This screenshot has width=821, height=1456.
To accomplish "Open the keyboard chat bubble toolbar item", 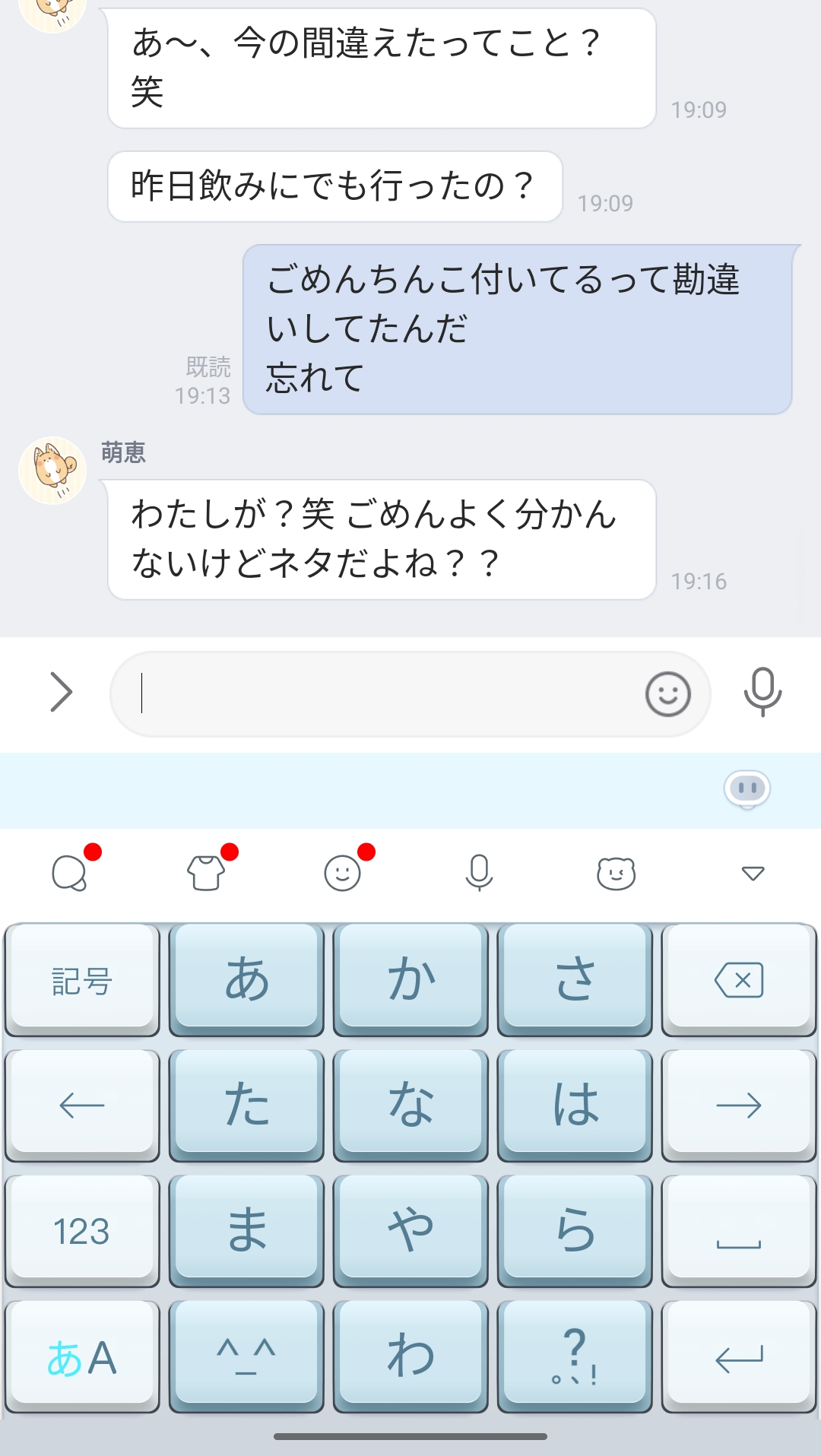I will [70, 873].
